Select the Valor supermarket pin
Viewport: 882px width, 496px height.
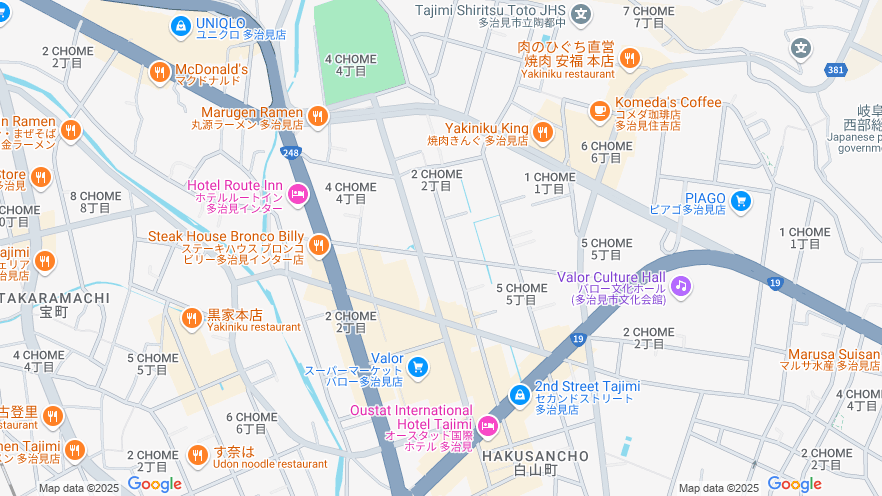click(417, 368)
